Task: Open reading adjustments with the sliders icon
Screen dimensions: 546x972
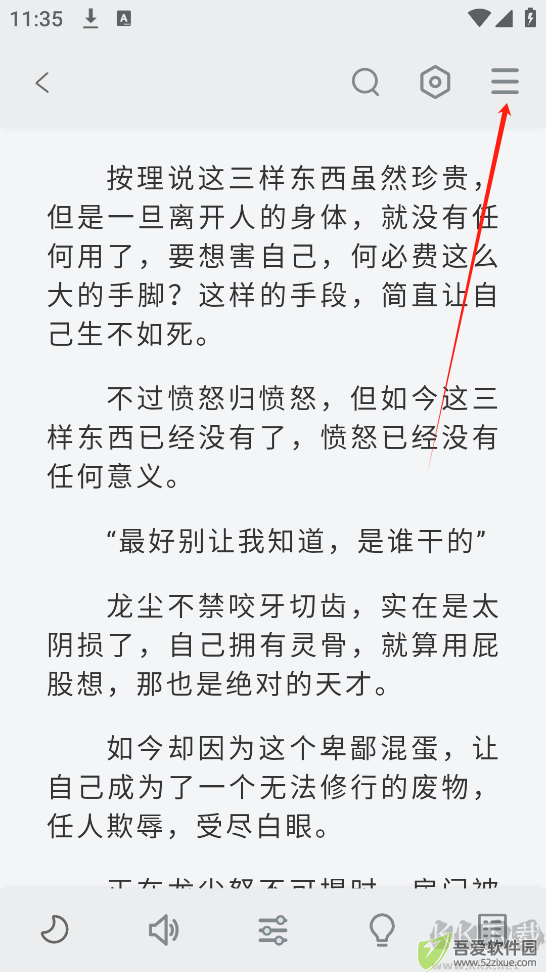Action: tap(273, 930)
